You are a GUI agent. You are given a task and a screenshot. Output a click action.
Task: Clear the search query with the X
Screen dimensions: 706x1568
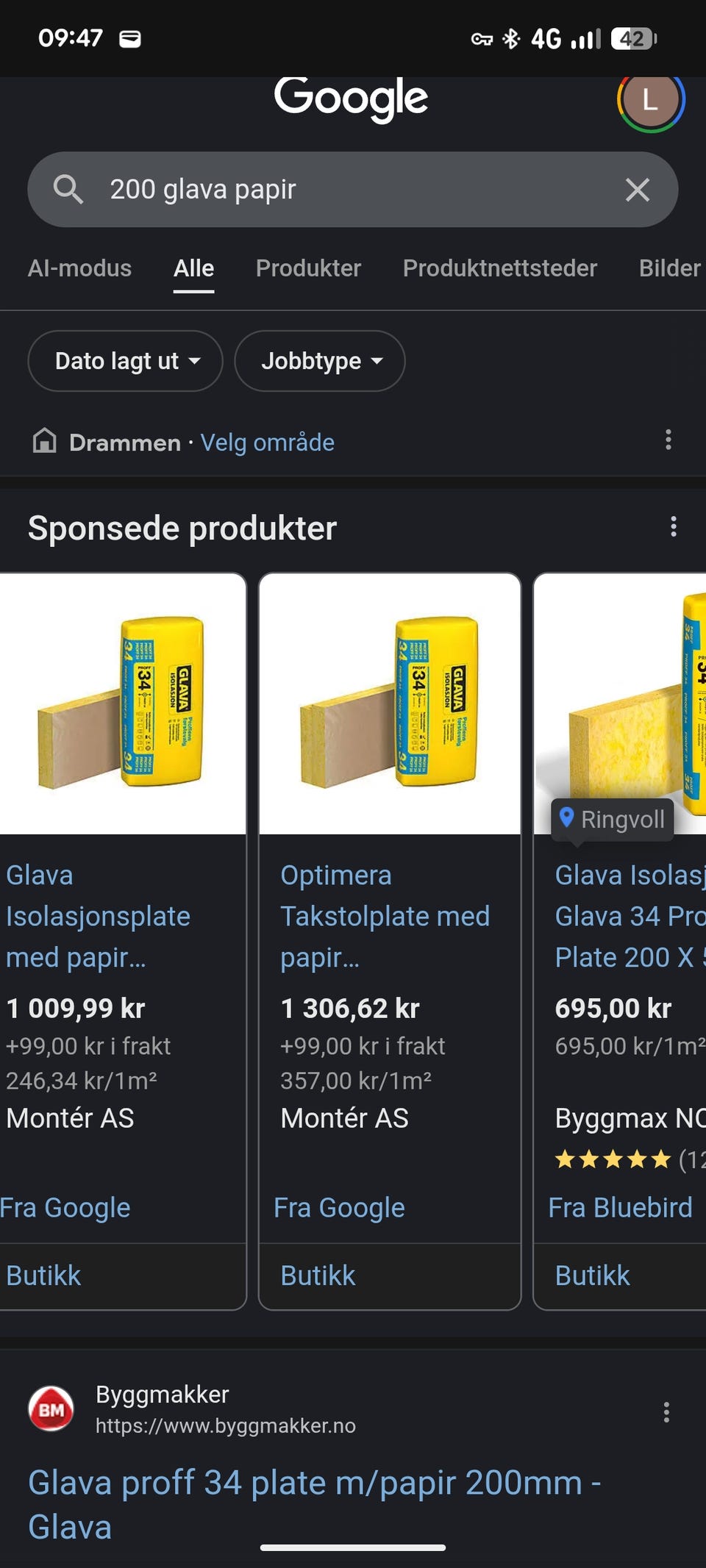pos(638,190)
